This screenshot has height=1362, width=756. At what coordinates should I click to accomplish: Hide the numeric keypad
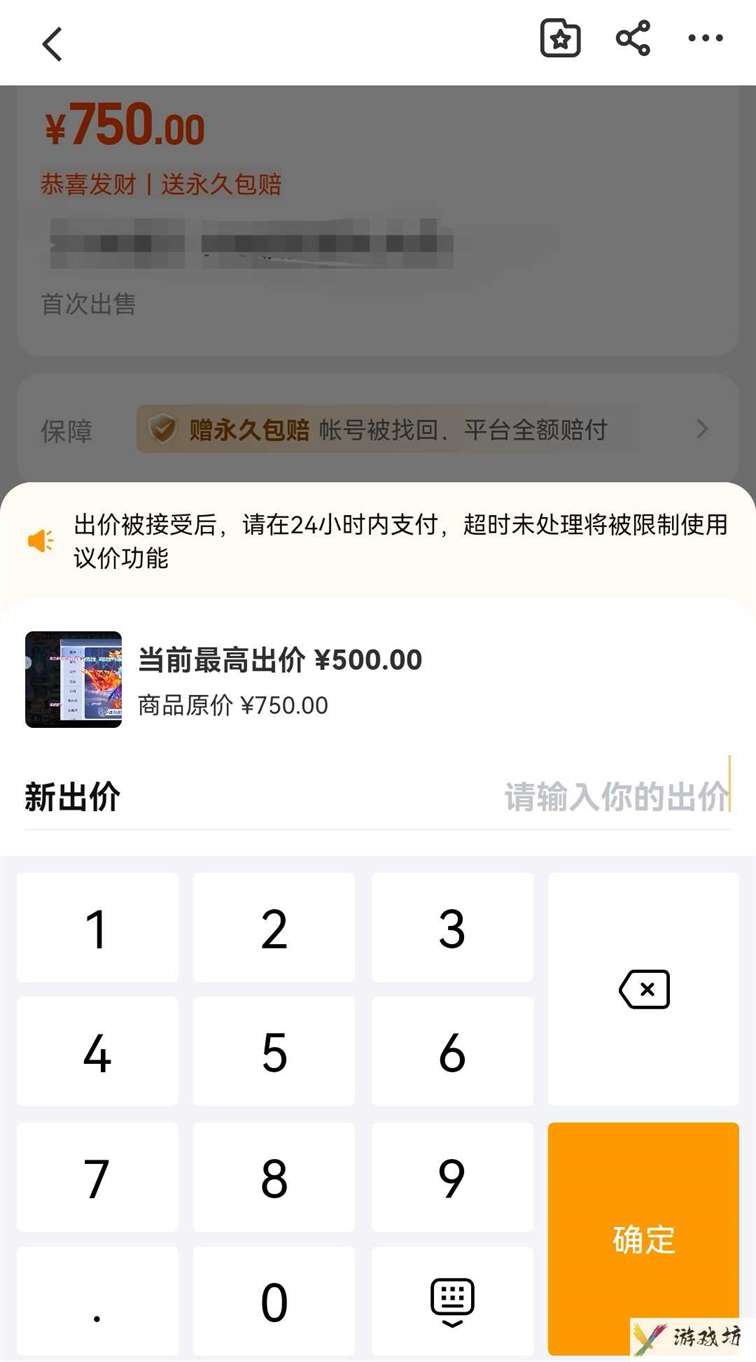point(452,1302)
